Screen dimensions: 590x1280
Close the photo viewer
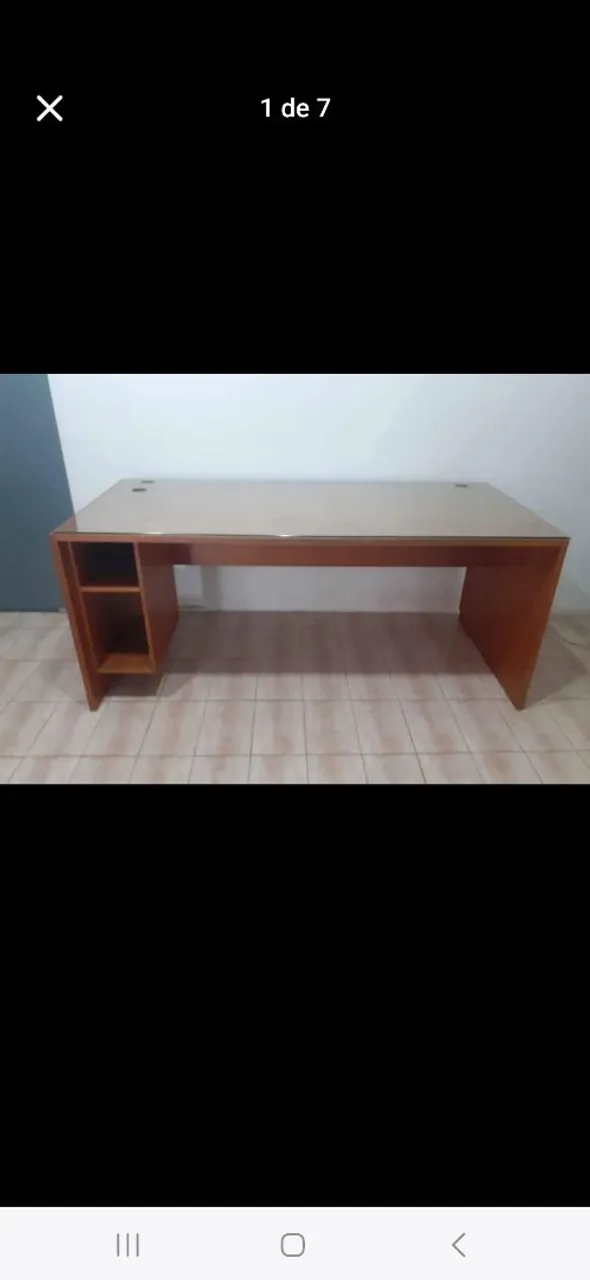click(49, 108)
